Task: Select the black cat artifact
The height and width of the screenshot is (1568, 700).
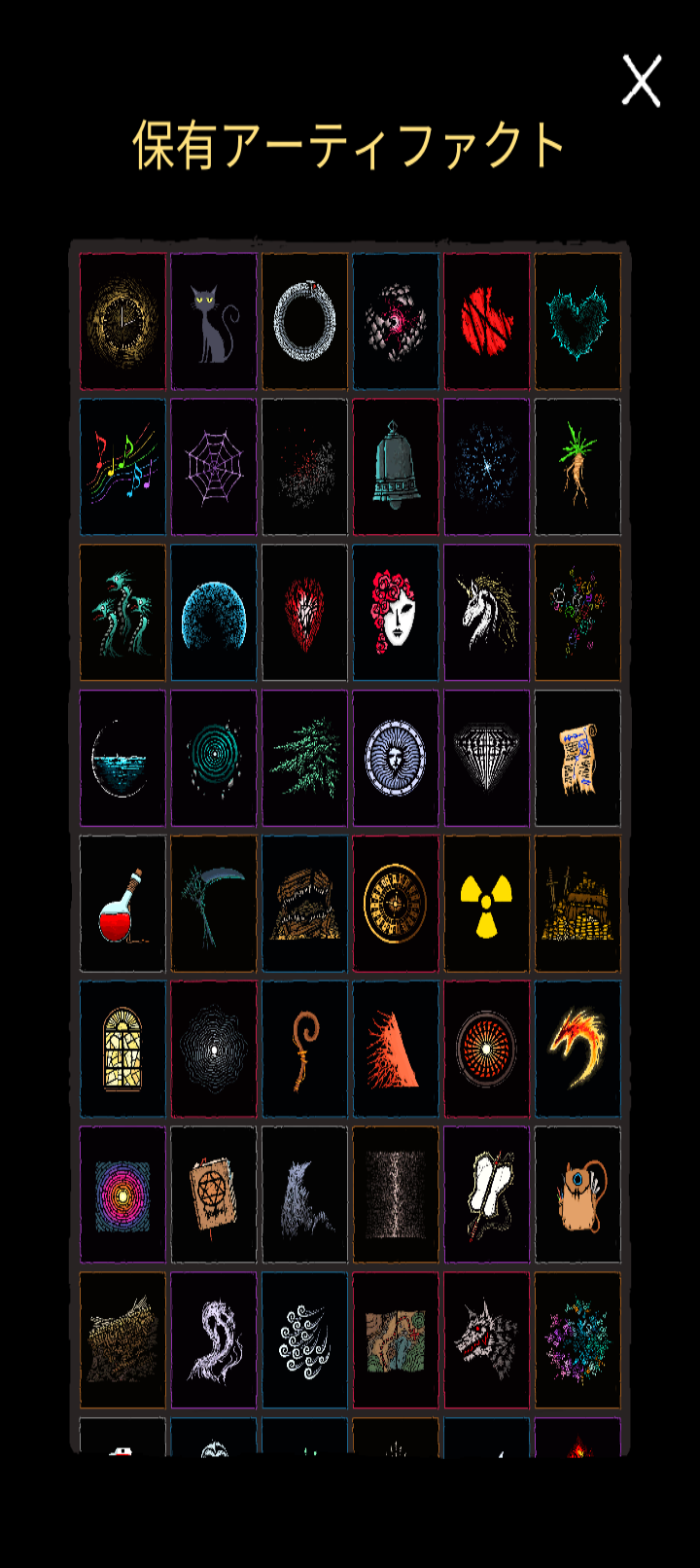Action: (x=214, y=322)
